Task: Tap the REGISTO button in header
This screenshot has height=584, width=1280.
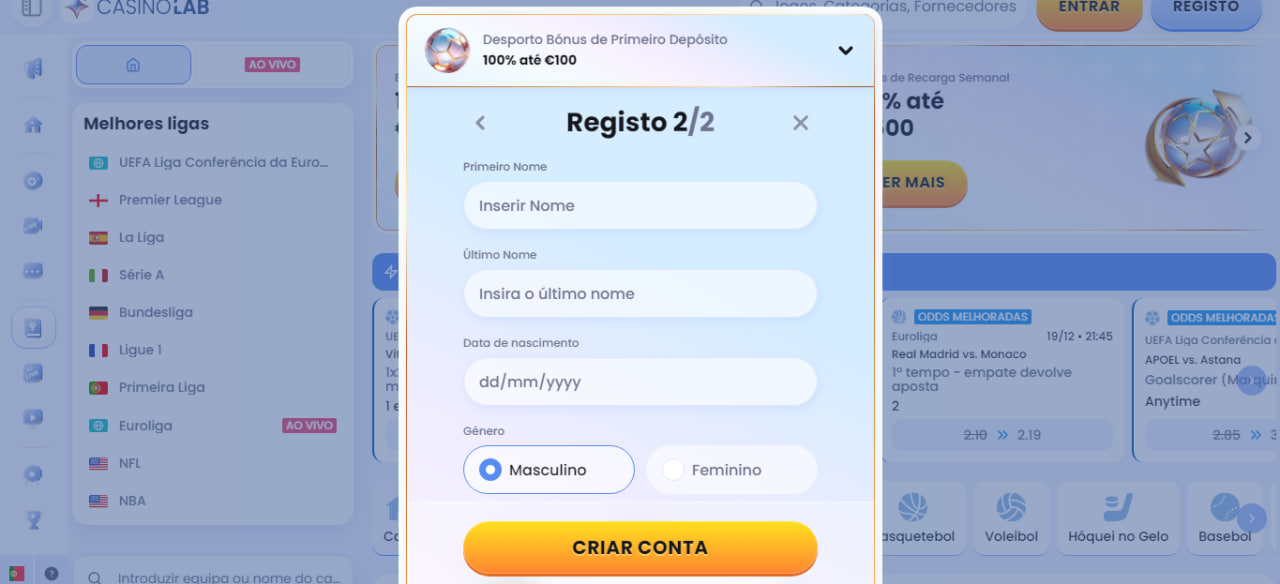Action: [1205, 8]
